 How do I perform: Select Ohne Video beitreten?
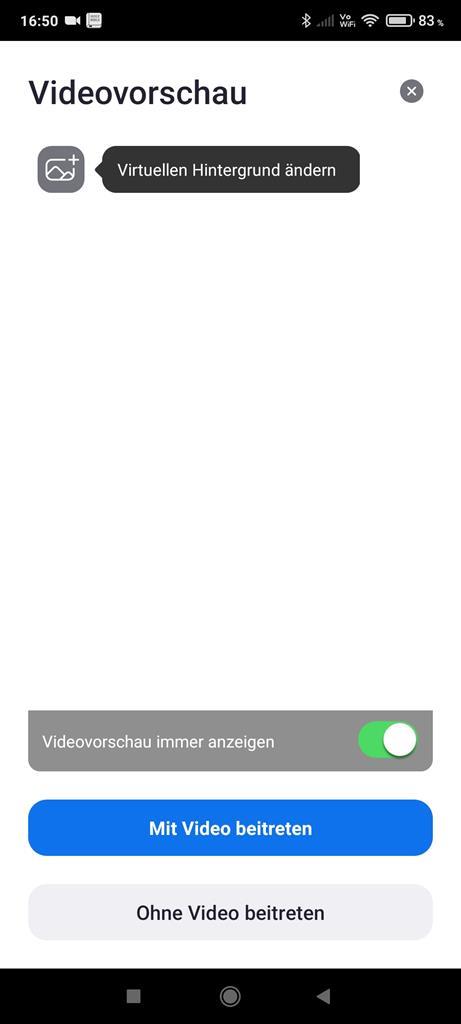tap(230, 912)
